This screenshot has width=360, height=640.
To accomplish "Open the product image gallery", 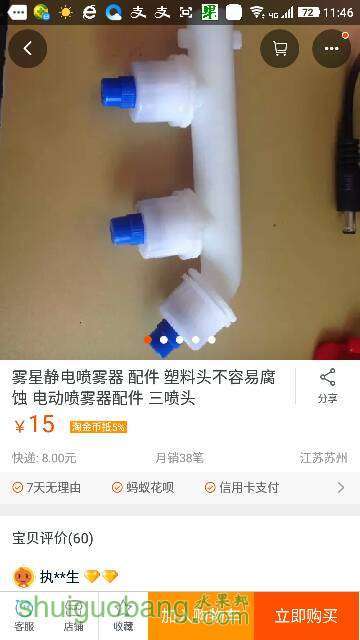I will pos(180,192).
